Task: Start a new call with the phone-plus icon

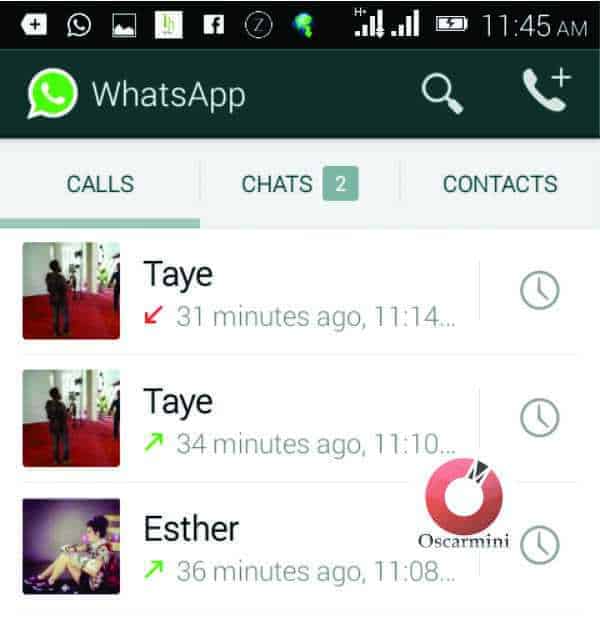Action: coord(544,91)
